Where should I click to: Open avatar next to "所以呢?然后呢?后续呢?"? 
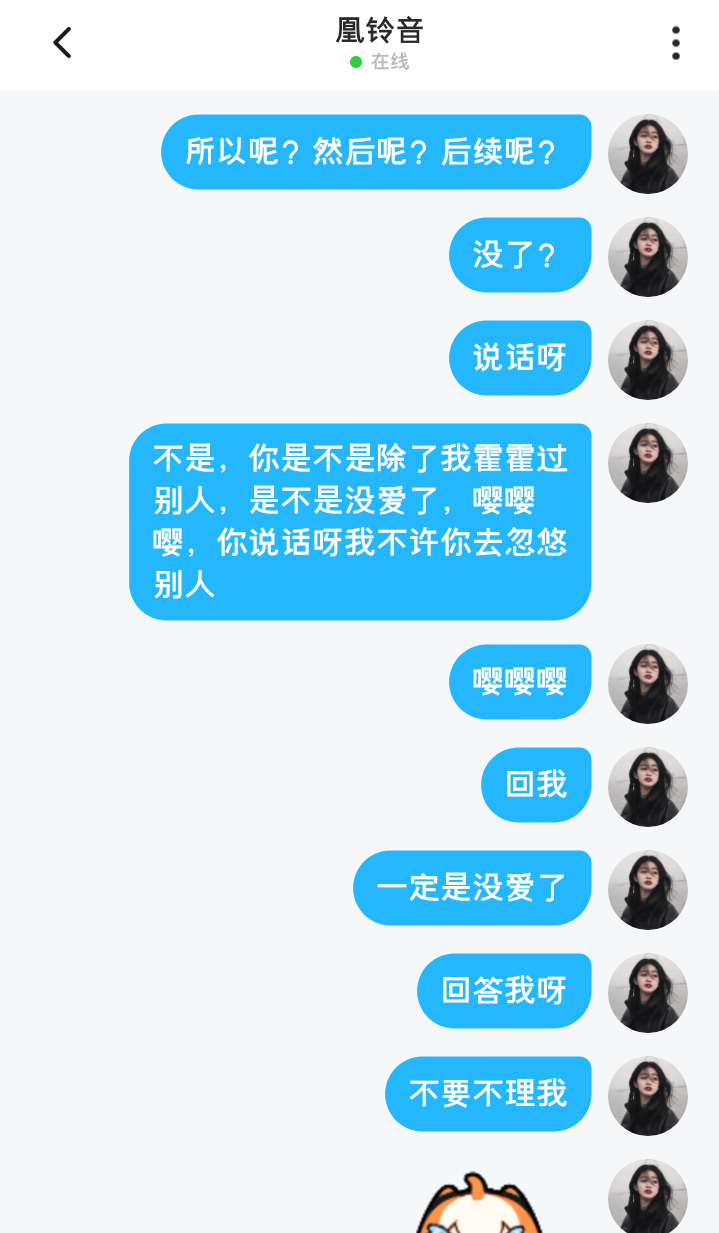coord(648,154)
